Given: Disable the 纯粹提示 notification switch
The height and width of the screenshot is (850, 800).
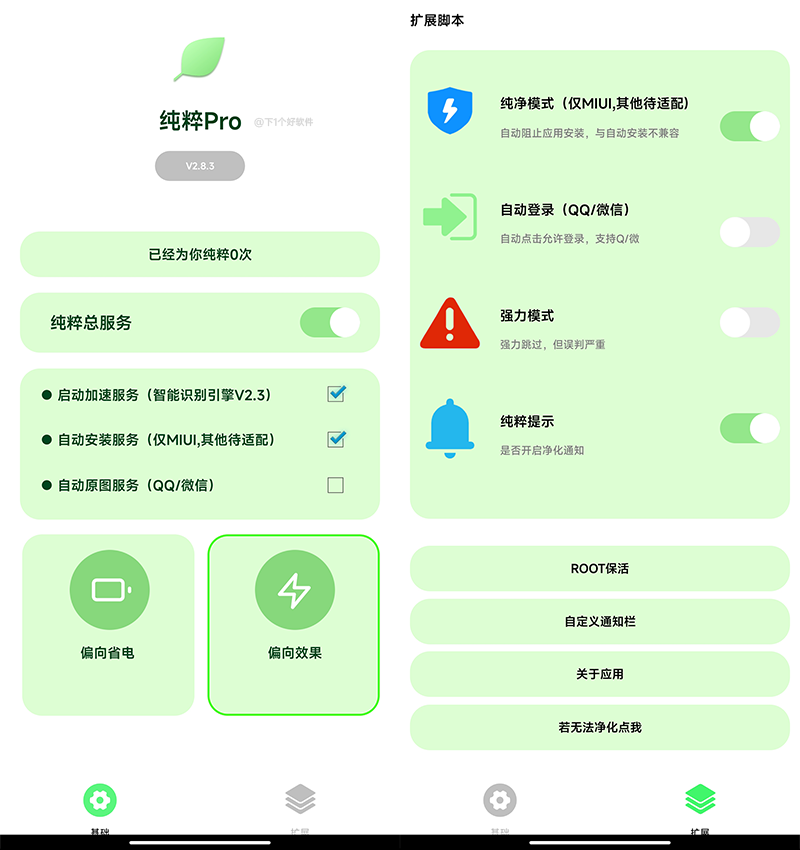Looking at the screenshot, I should 749,428.
